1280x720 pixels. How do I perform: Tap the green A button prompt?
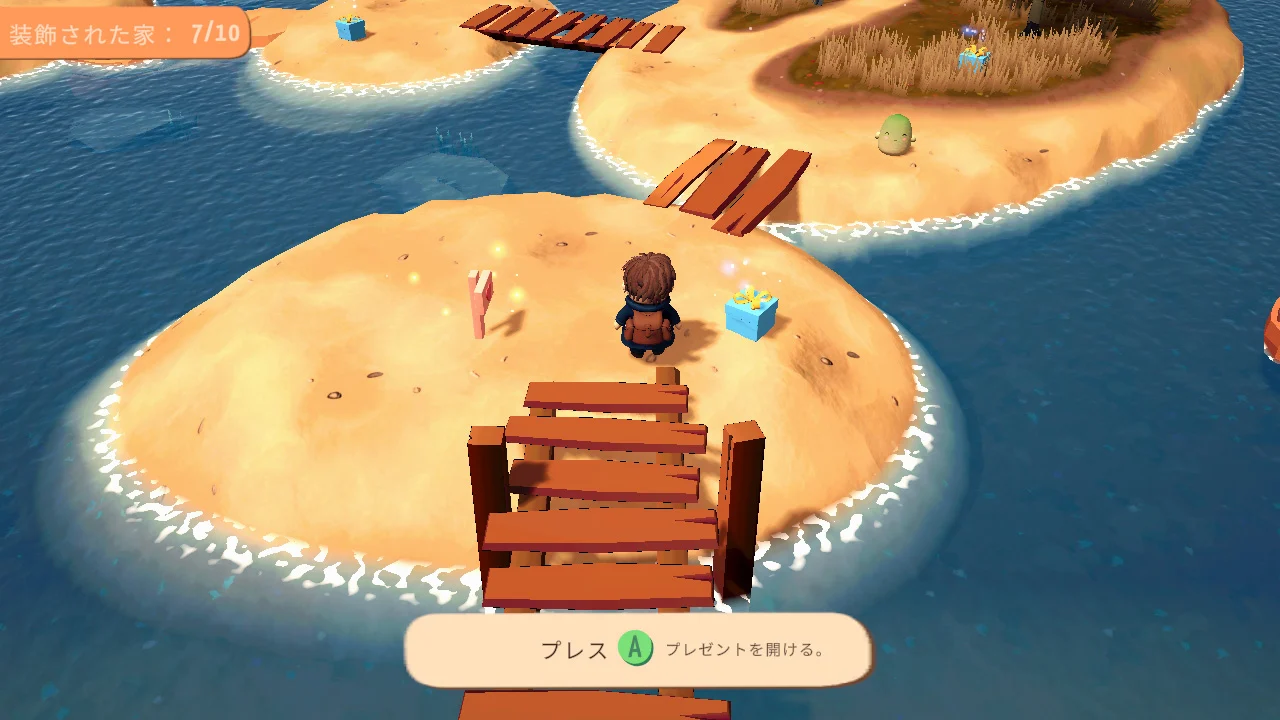(635, 649)
